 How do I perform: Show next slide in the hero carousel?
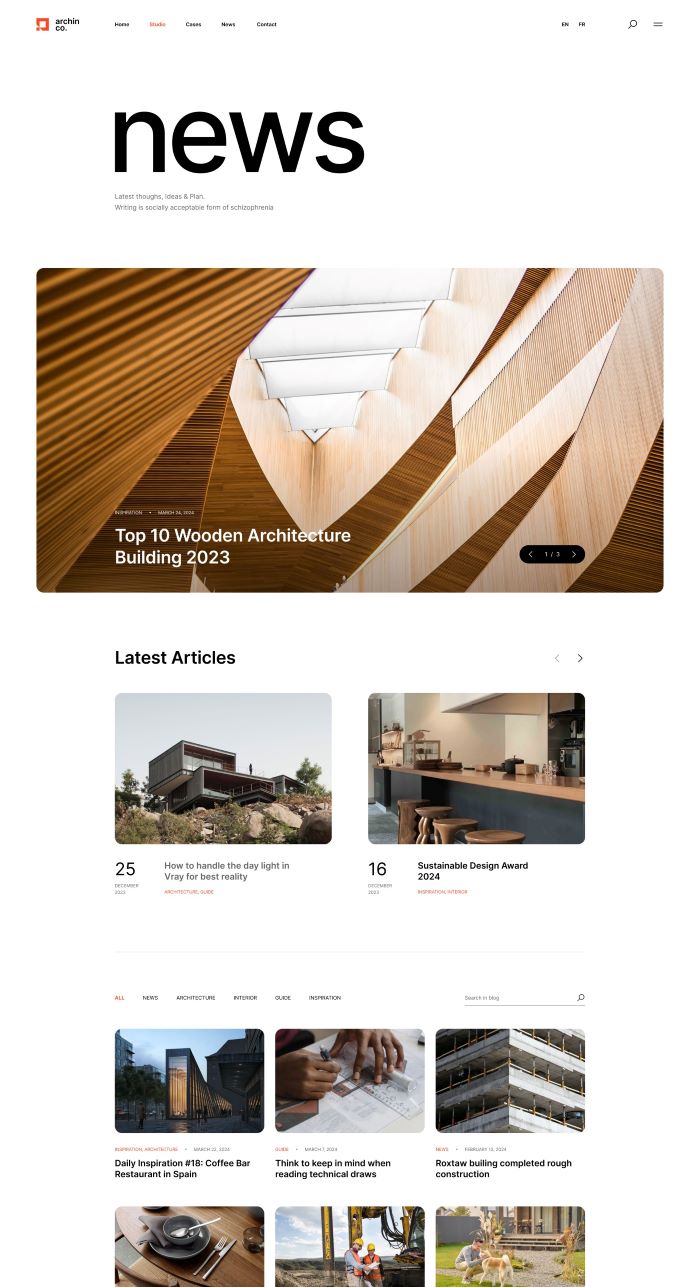pyautogui.click(x=574, y=554)
